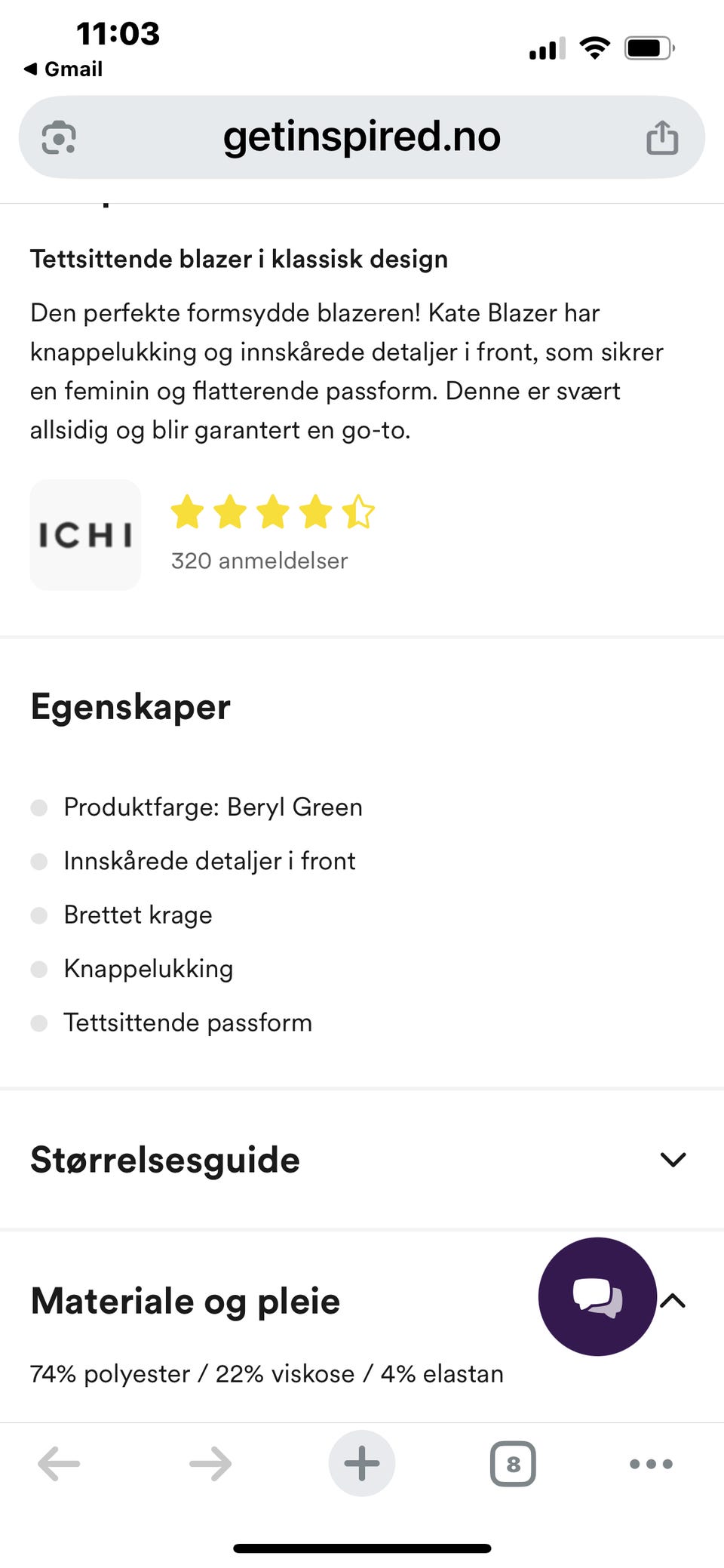Screen dimensions: 724x1568
Task: Return to Gmail via the status bar
Action: [x=64, y=69]
